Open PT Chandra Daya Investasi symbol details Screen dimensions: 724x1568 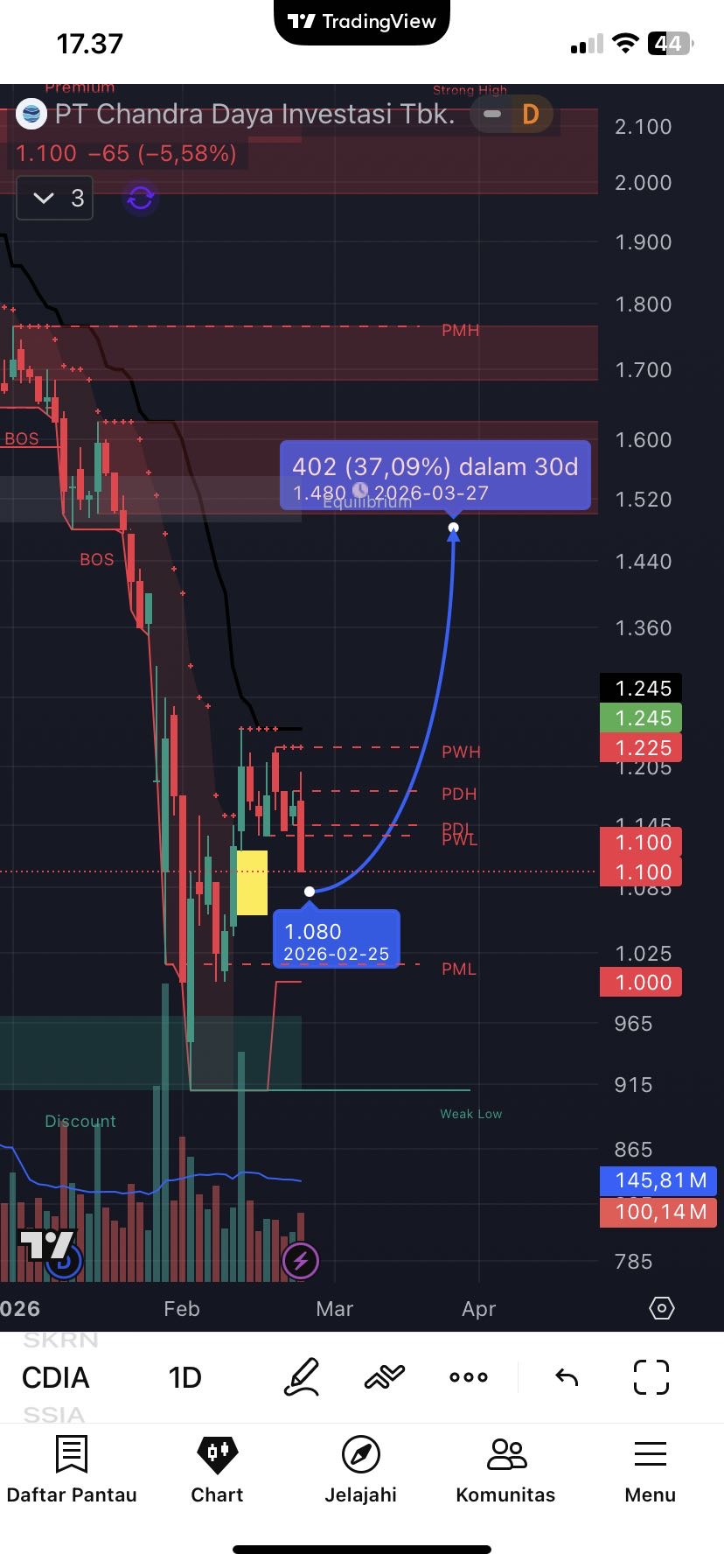tap(254, 115)
